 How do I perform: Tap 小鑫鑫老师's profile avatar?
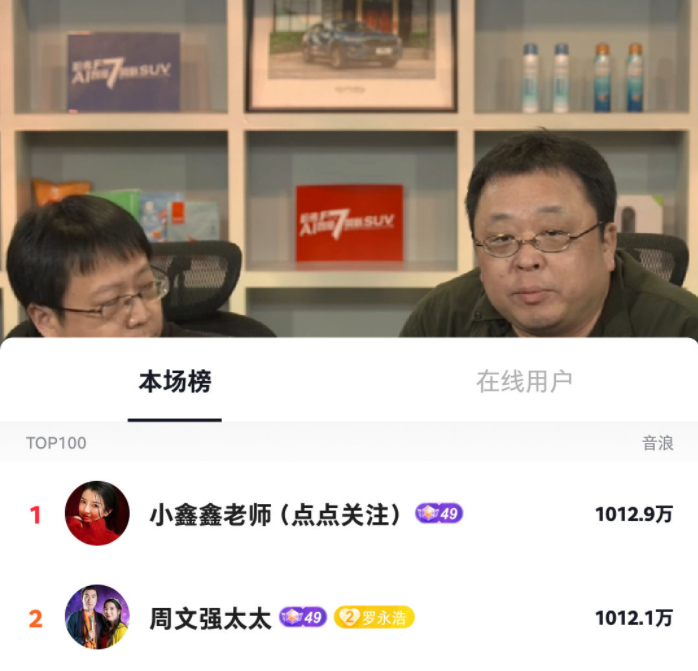[x=97, y=514]
